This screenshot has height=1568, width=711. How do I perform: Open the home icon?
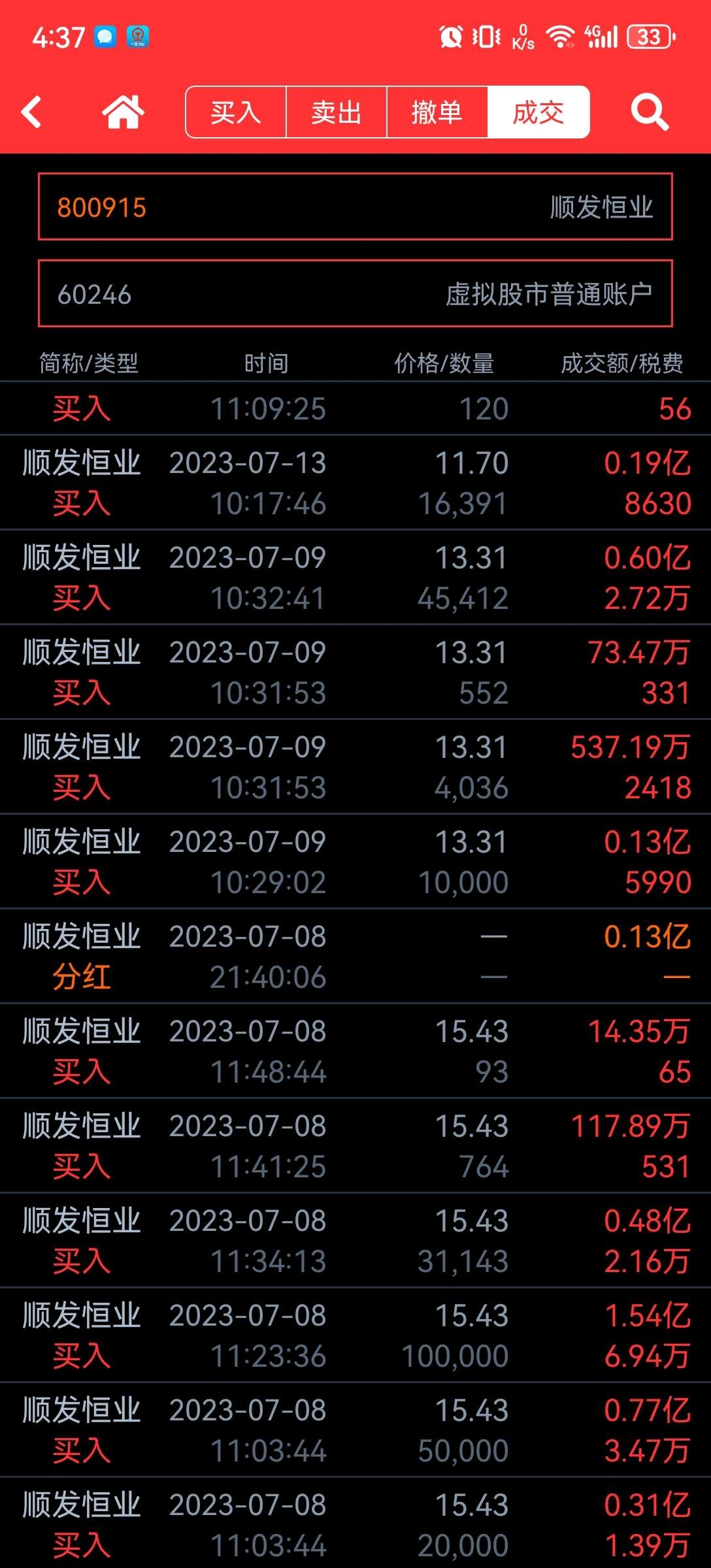pos(123,112)
